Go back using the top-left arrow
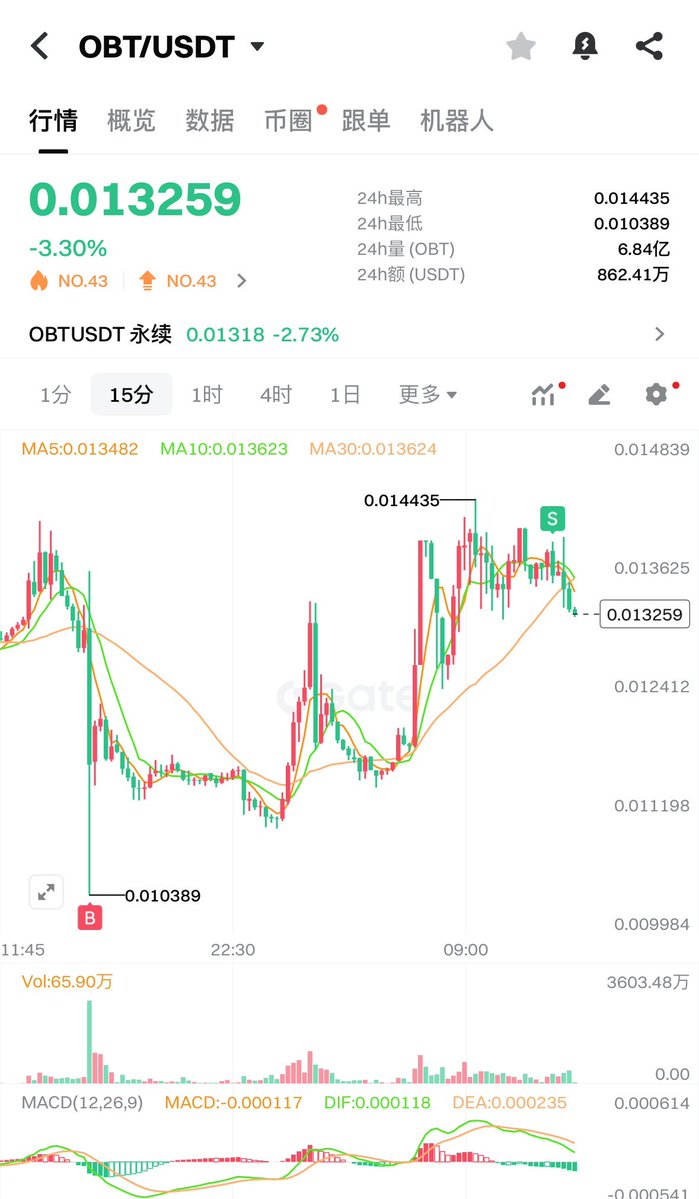The image size is (699, 1199). pyautogui.click(x=40, y=46)
